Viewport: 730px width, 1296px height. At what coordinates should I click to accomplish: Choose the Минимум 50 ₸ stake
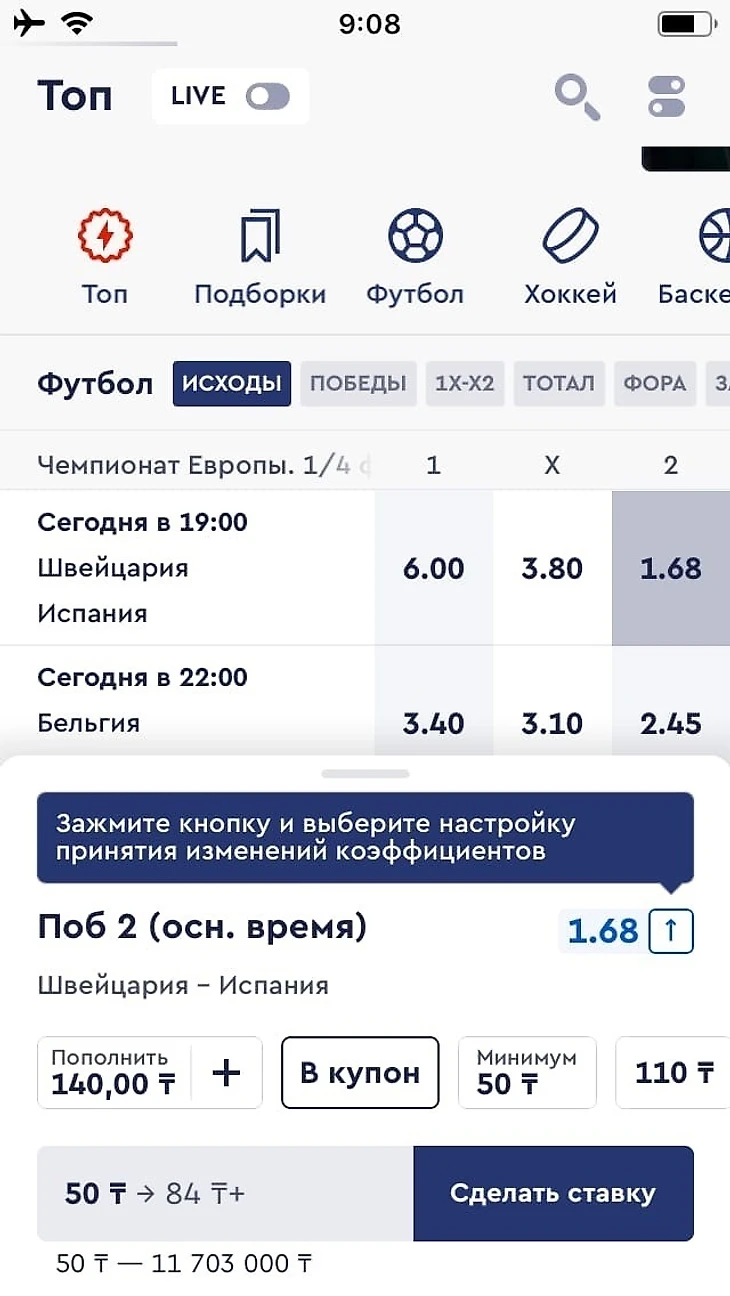tap(527, 1073)
